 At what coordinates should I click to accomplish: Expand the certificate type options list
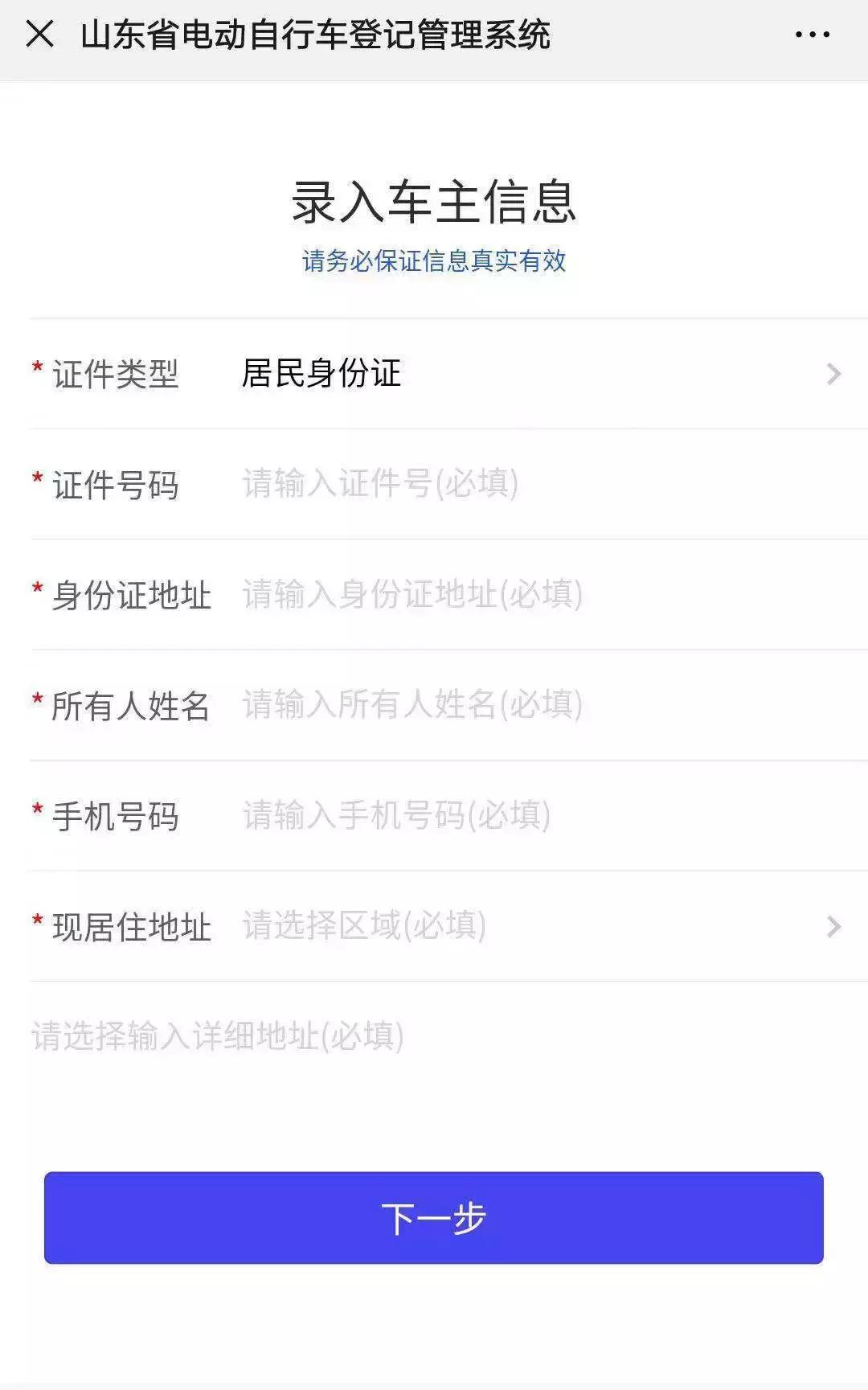tap(321, 374)
